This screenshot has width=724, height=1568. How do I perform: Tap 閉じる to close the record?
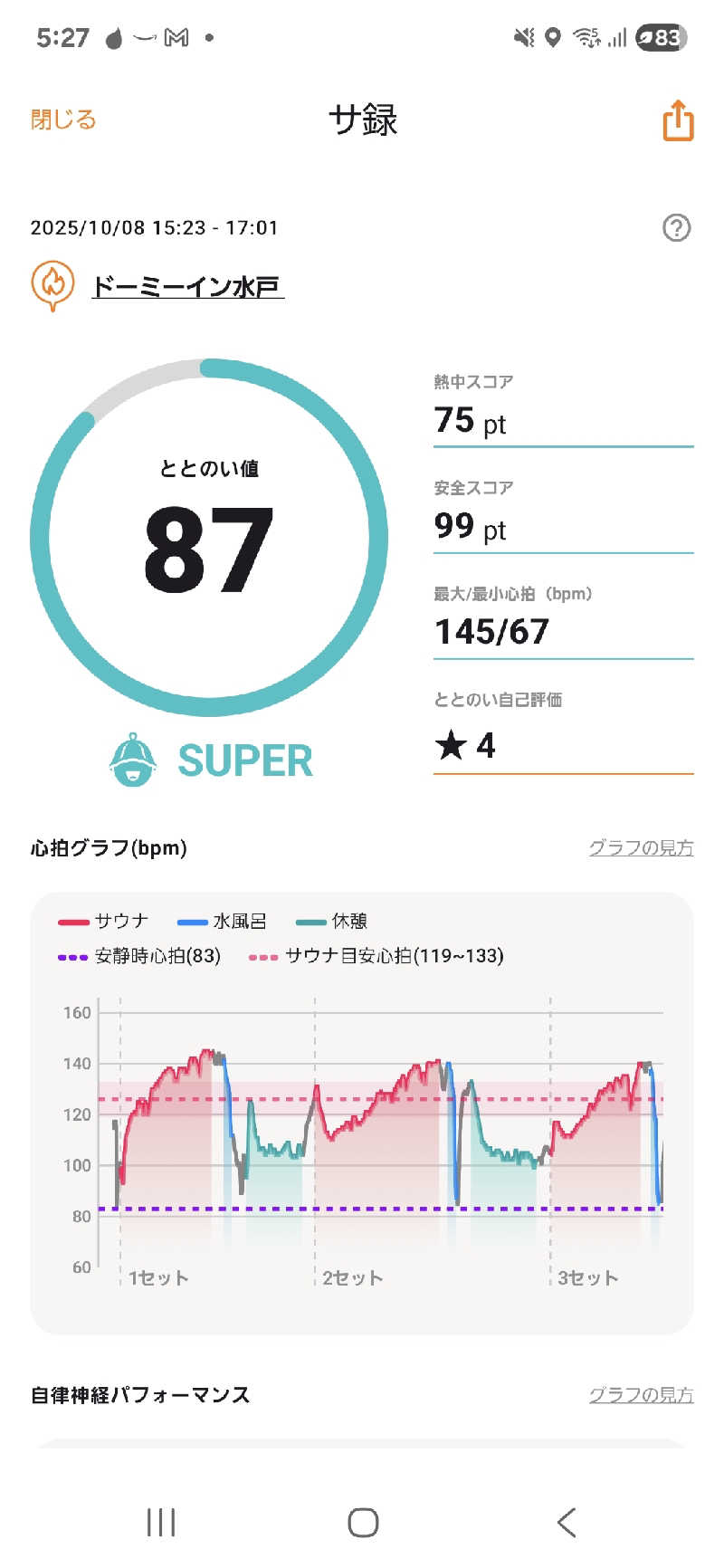click(x=62, y=120)
